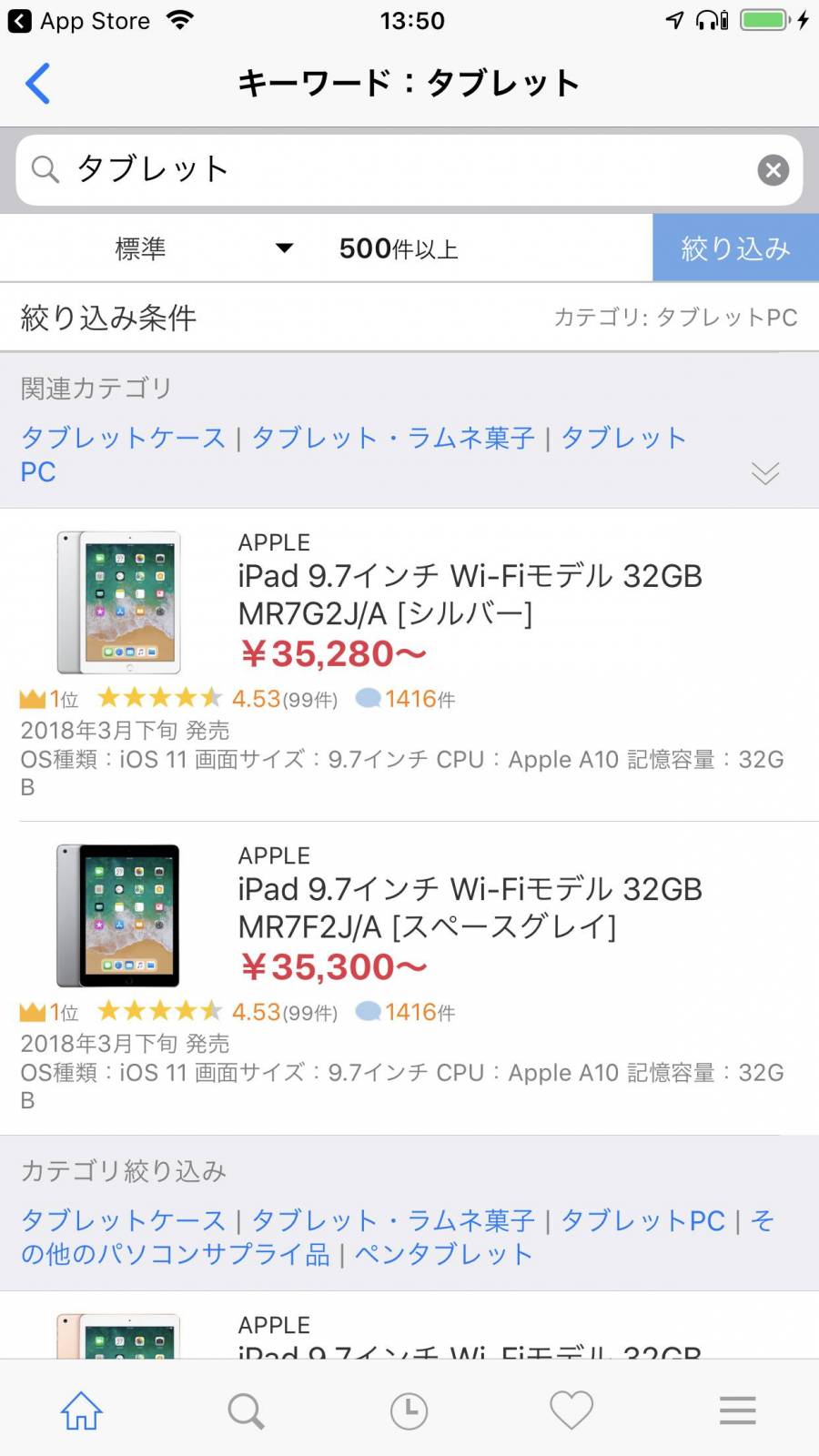Tap the 絞り込み filter button
819x1456 pixels.
coord(735,248)
